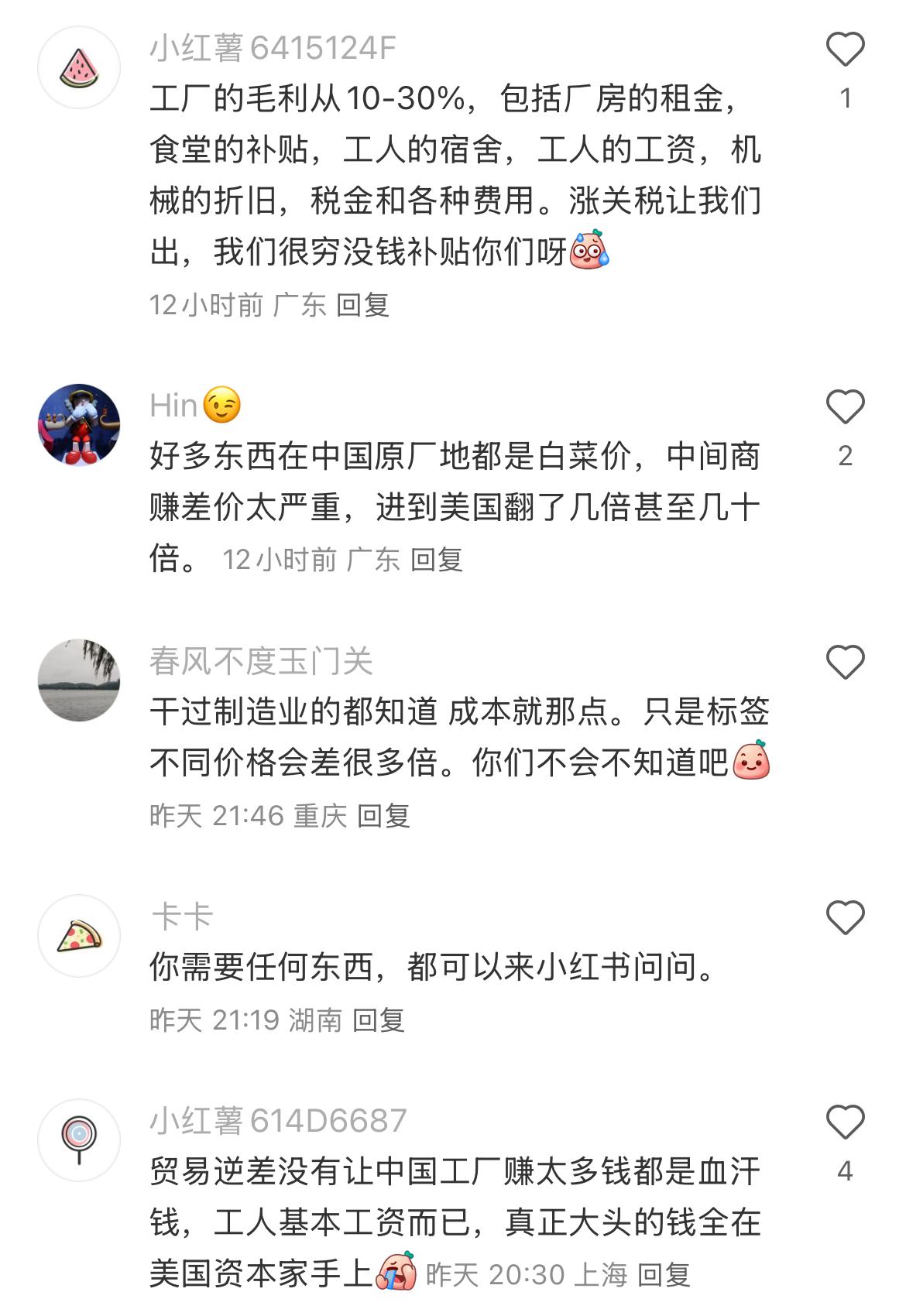
Task: Reply to 春风不度玉门关's comment
Action: (x=383, y=815)
